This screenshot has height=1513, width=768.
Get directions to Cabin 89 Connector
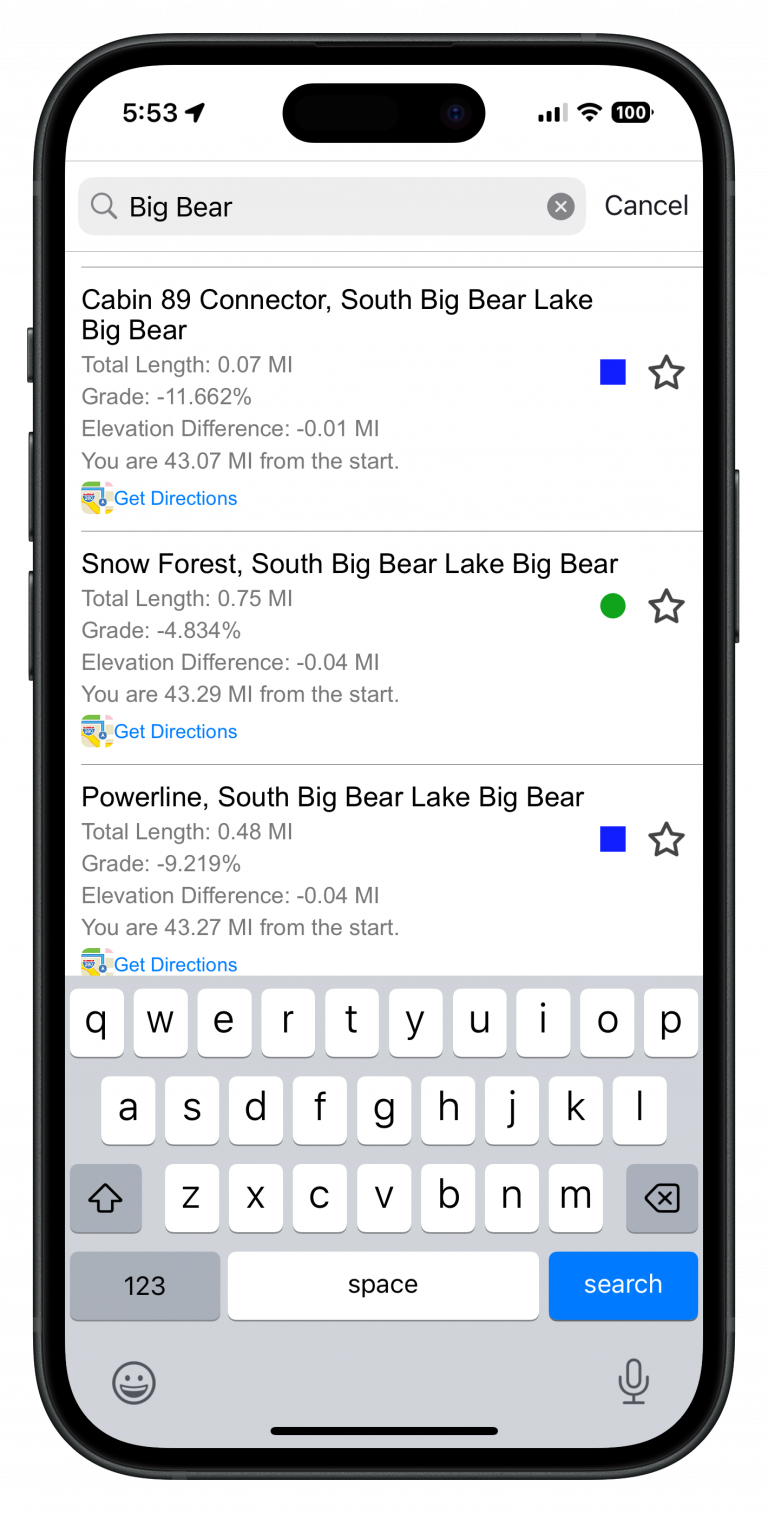(x=175, y=498)
